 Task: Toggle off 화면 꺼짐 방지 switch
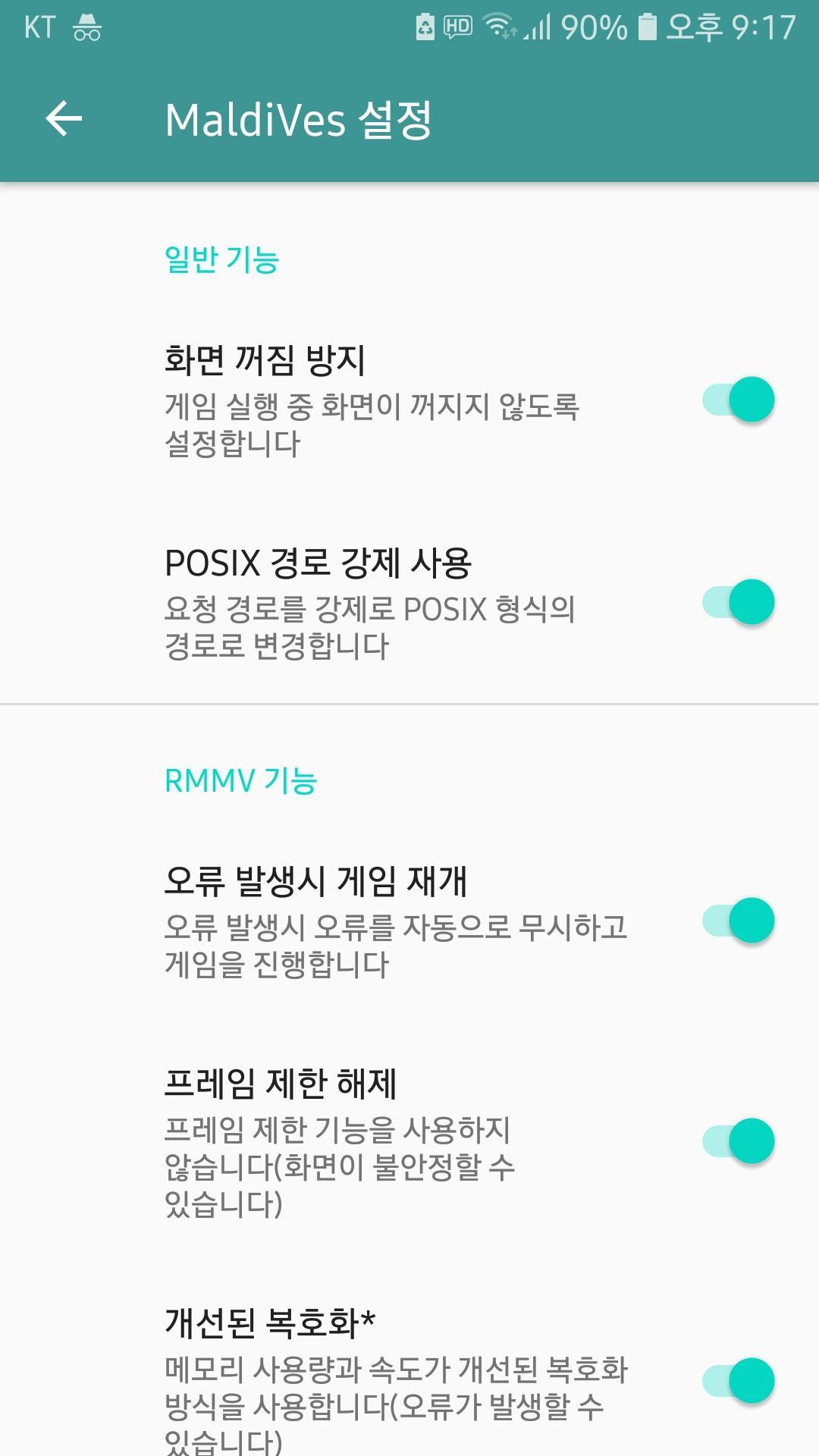(738, 400)
